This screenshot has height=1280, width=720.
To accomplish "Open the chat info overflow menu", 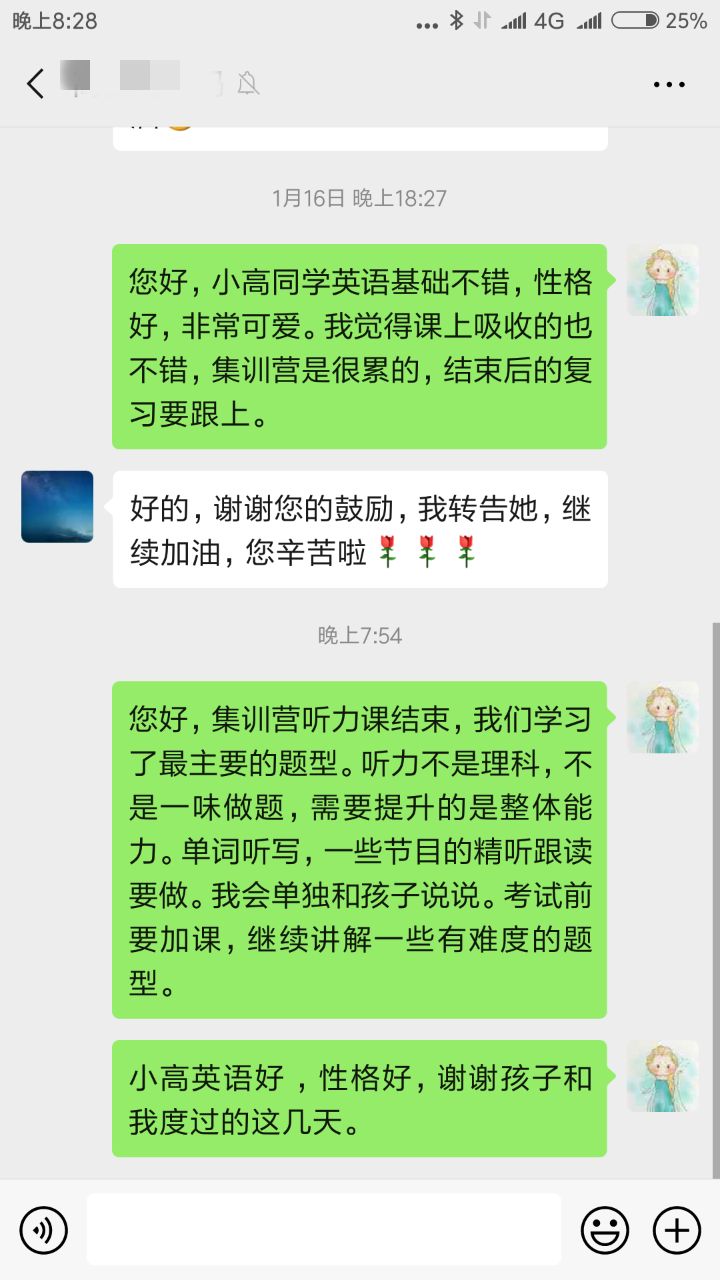I will [x=669, y=85].
